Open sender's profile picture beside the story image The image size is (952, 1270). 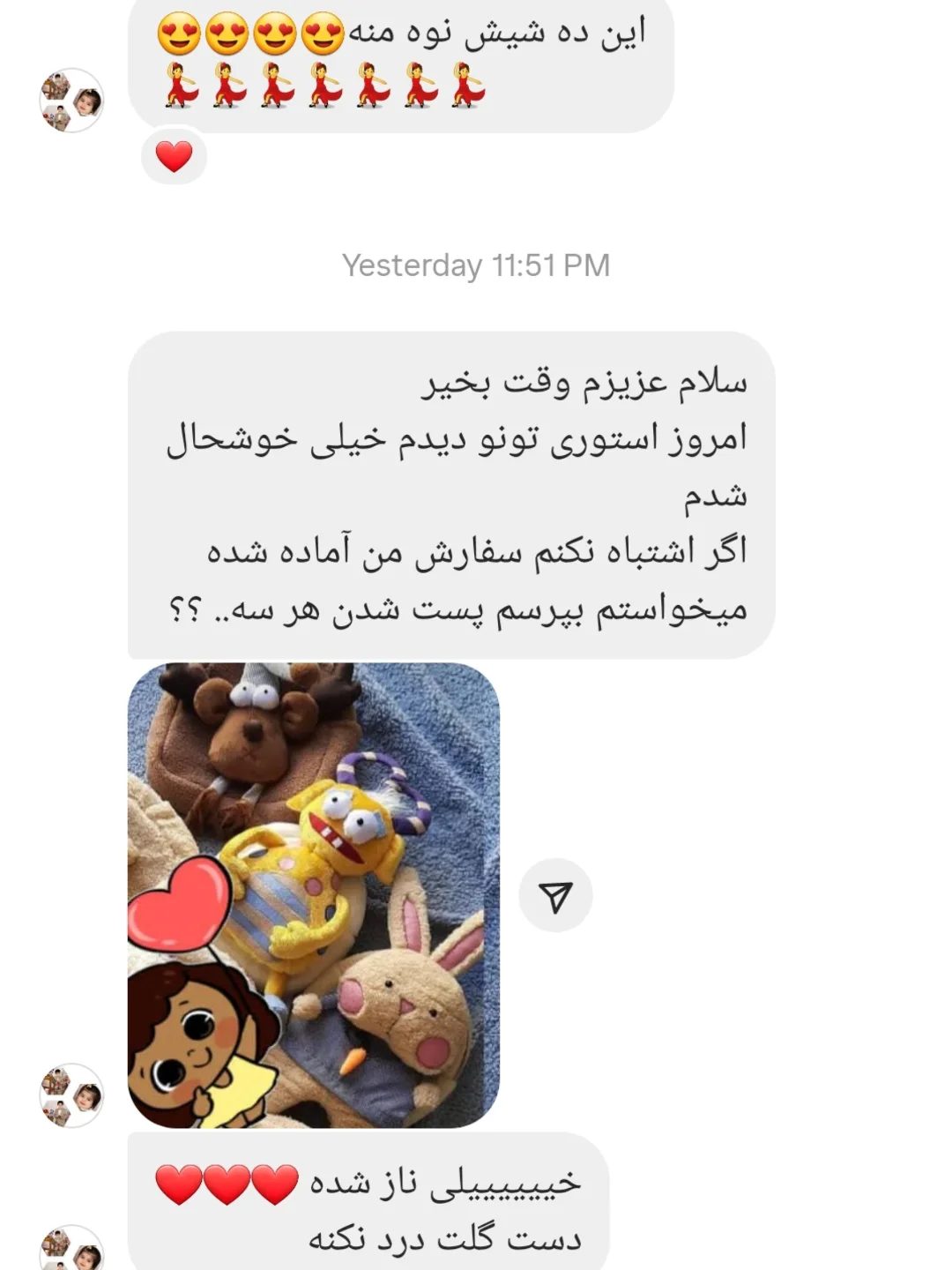pos(72,1095)
